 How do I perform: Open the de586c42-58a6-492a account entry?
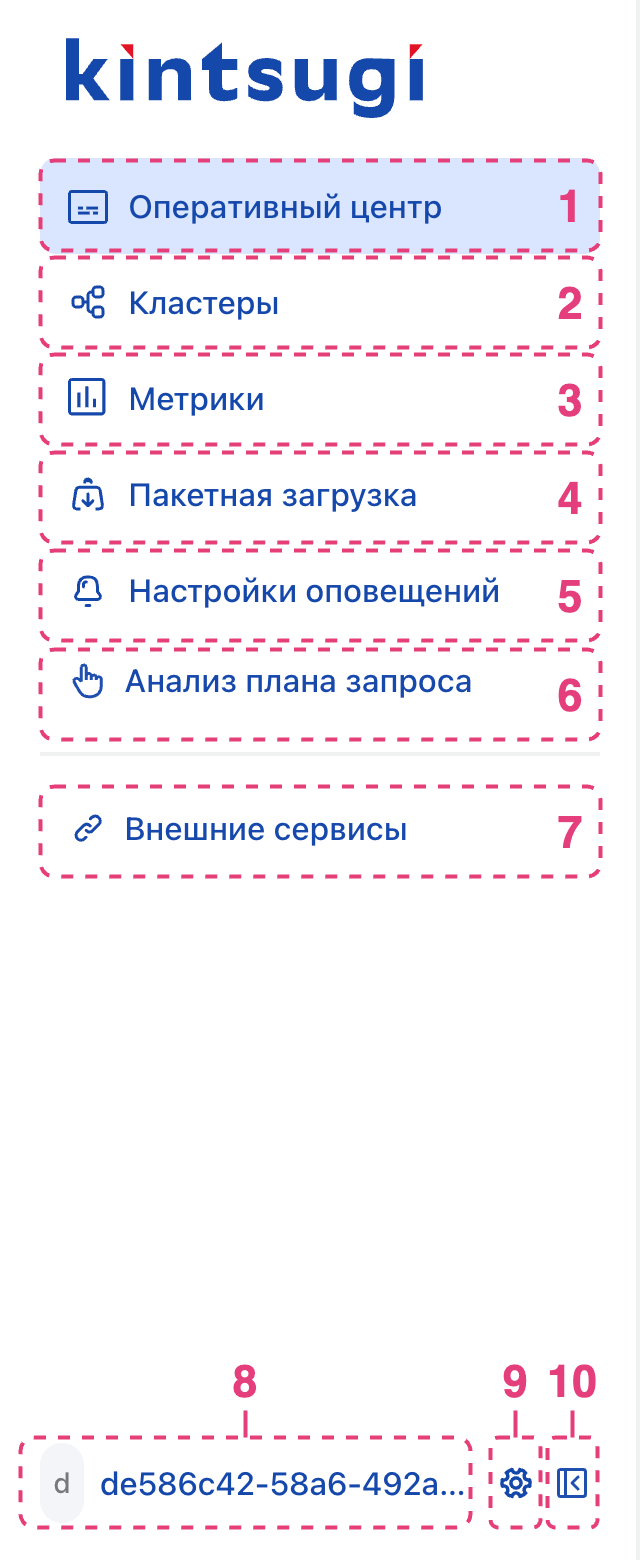click(245, 1482)
